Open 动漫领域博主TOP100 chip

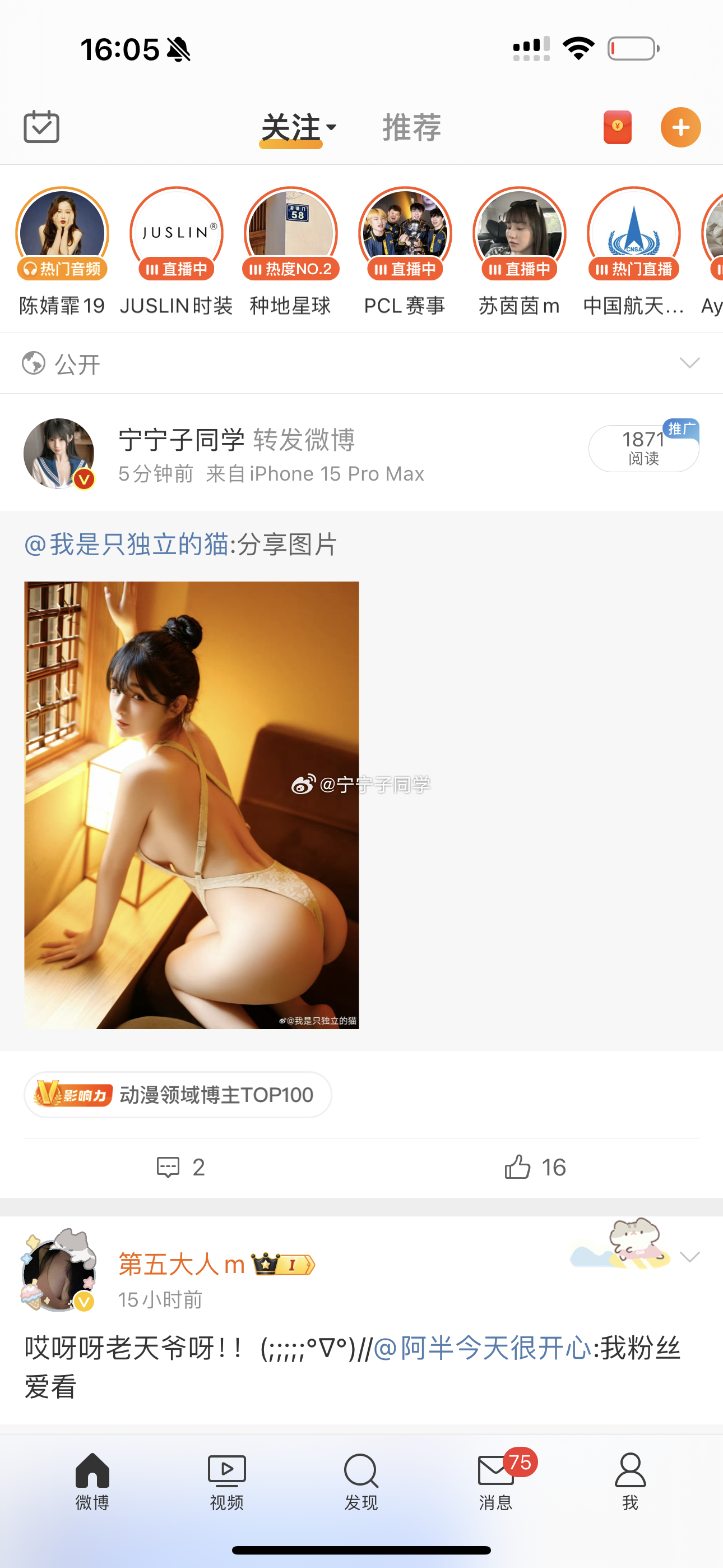coord(178,1095)
